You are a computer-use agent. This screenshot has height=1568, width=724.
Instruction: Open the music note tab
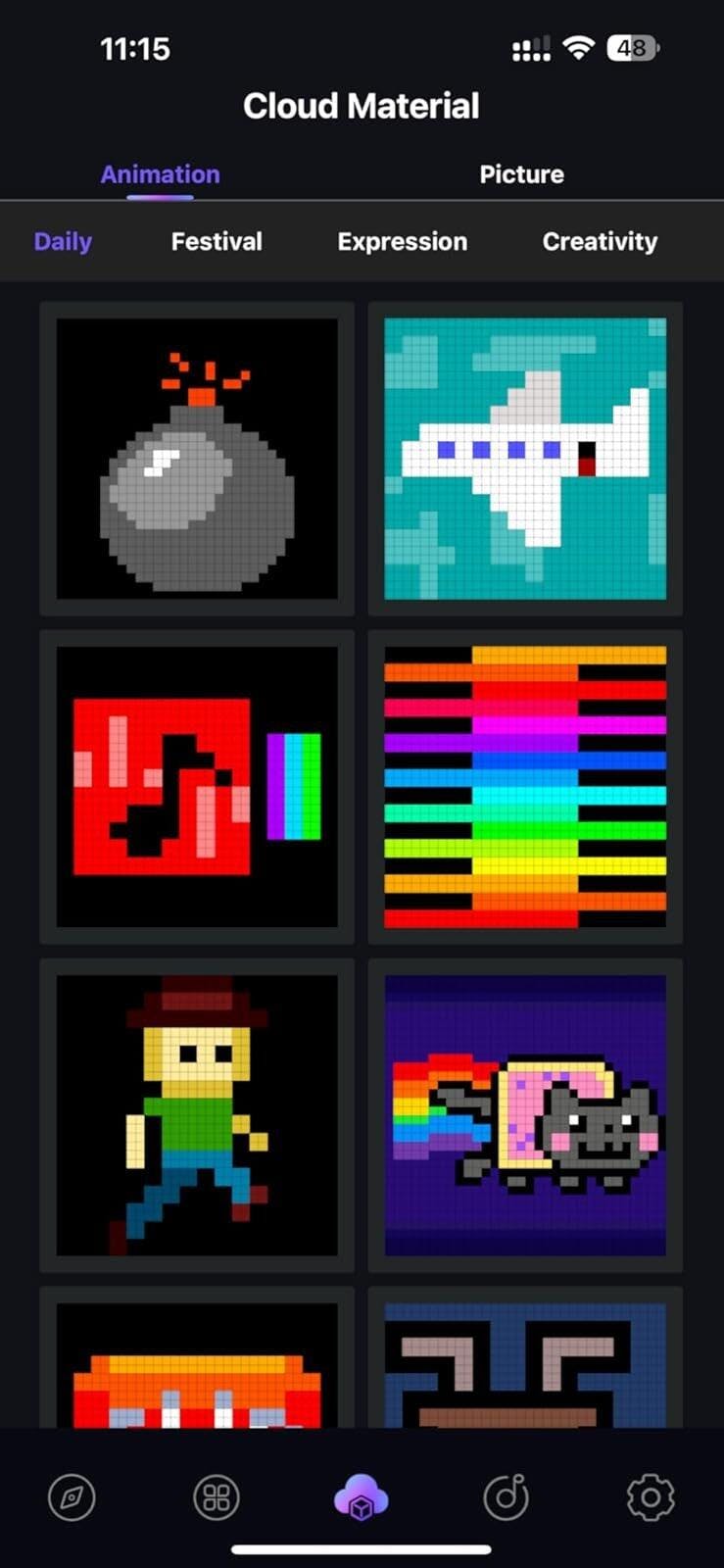[x=507, y=1497]
